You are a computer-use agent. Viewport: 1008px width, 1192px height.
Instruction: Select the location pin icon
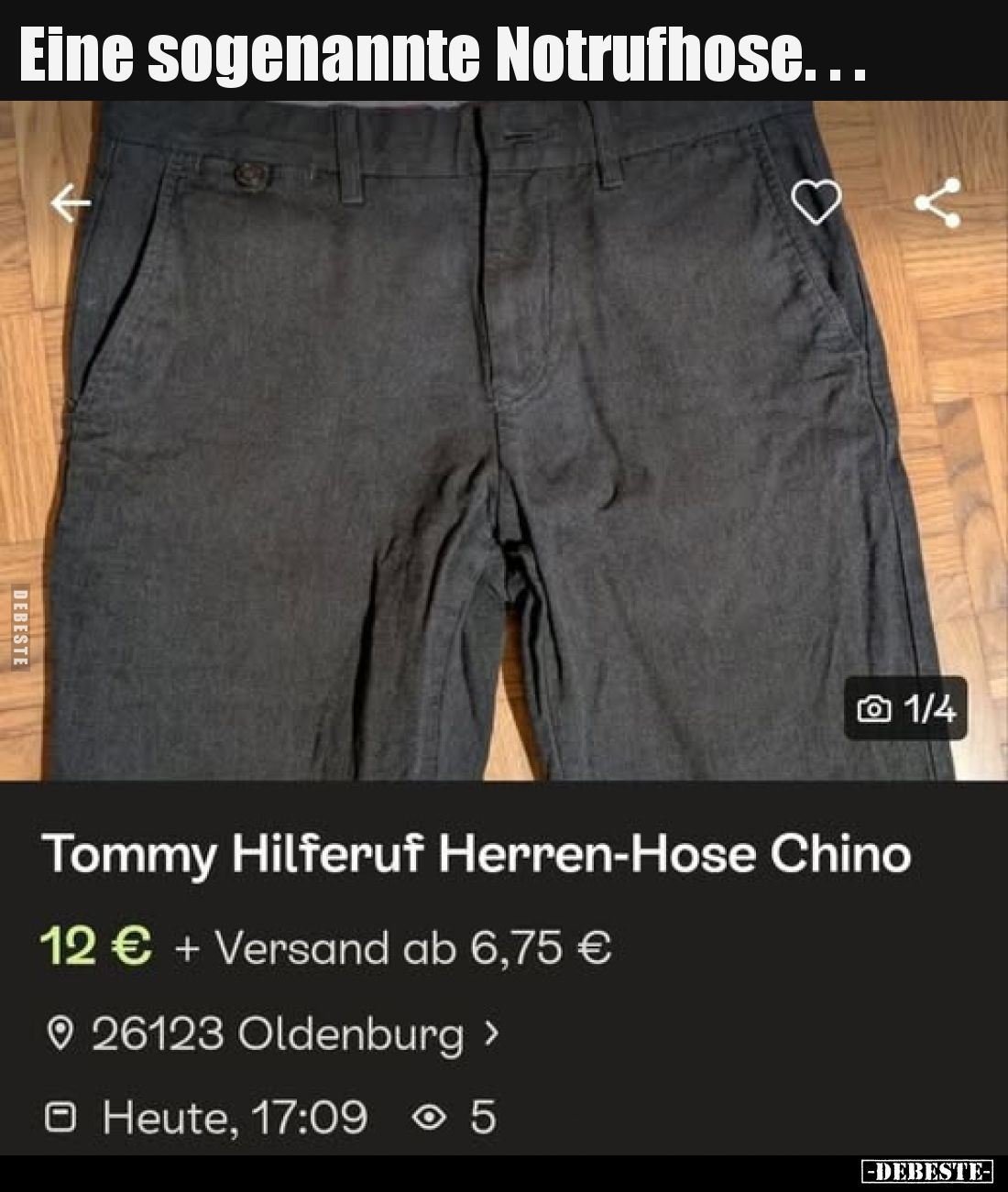(60, 1033)
